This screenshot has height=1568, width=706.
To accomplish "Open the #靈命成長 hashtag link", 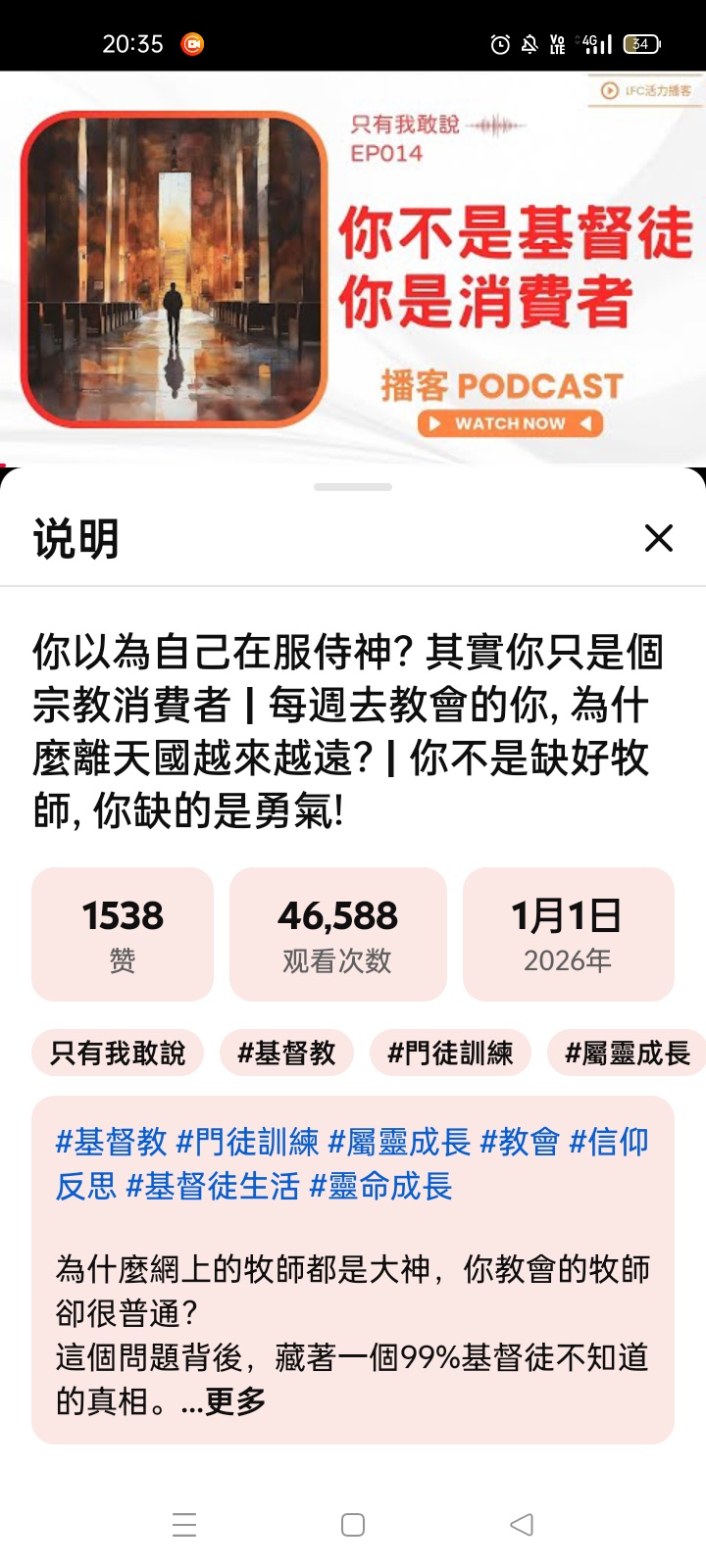I will 380,1186.
